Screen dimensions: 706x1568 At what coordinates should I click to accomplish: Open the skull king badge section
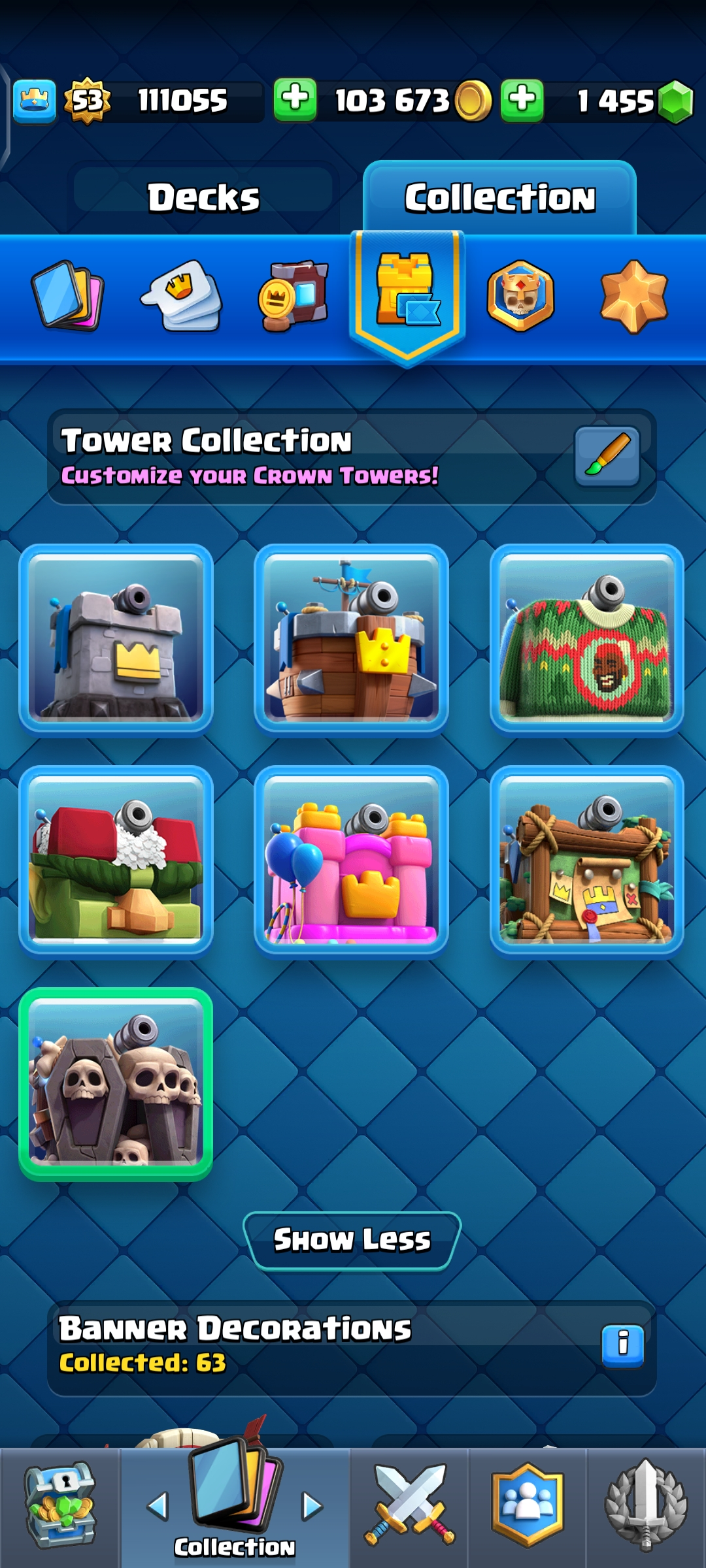[x=520, y=295]
